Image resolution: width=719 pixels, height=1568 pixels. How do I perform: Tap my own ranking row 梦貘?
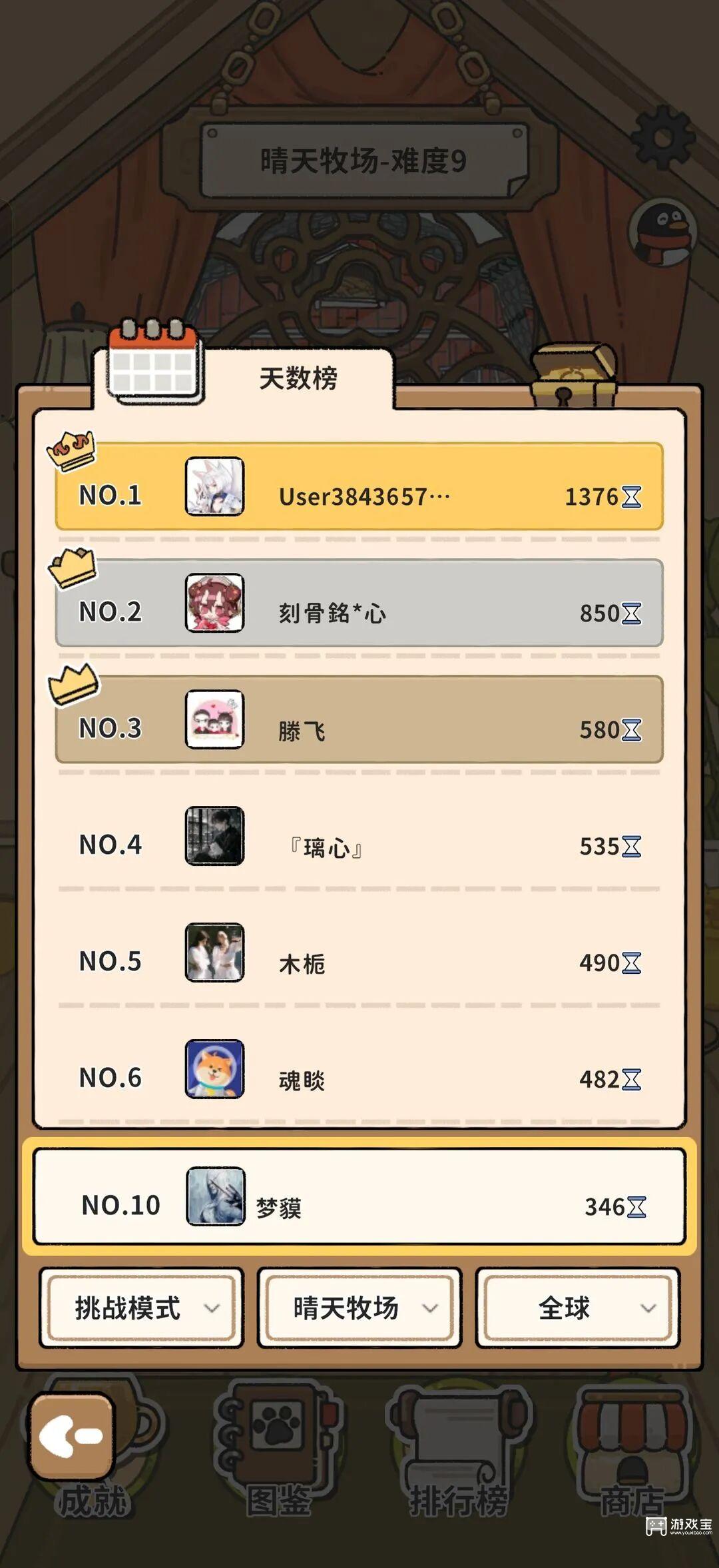[x=359, y=1196]
